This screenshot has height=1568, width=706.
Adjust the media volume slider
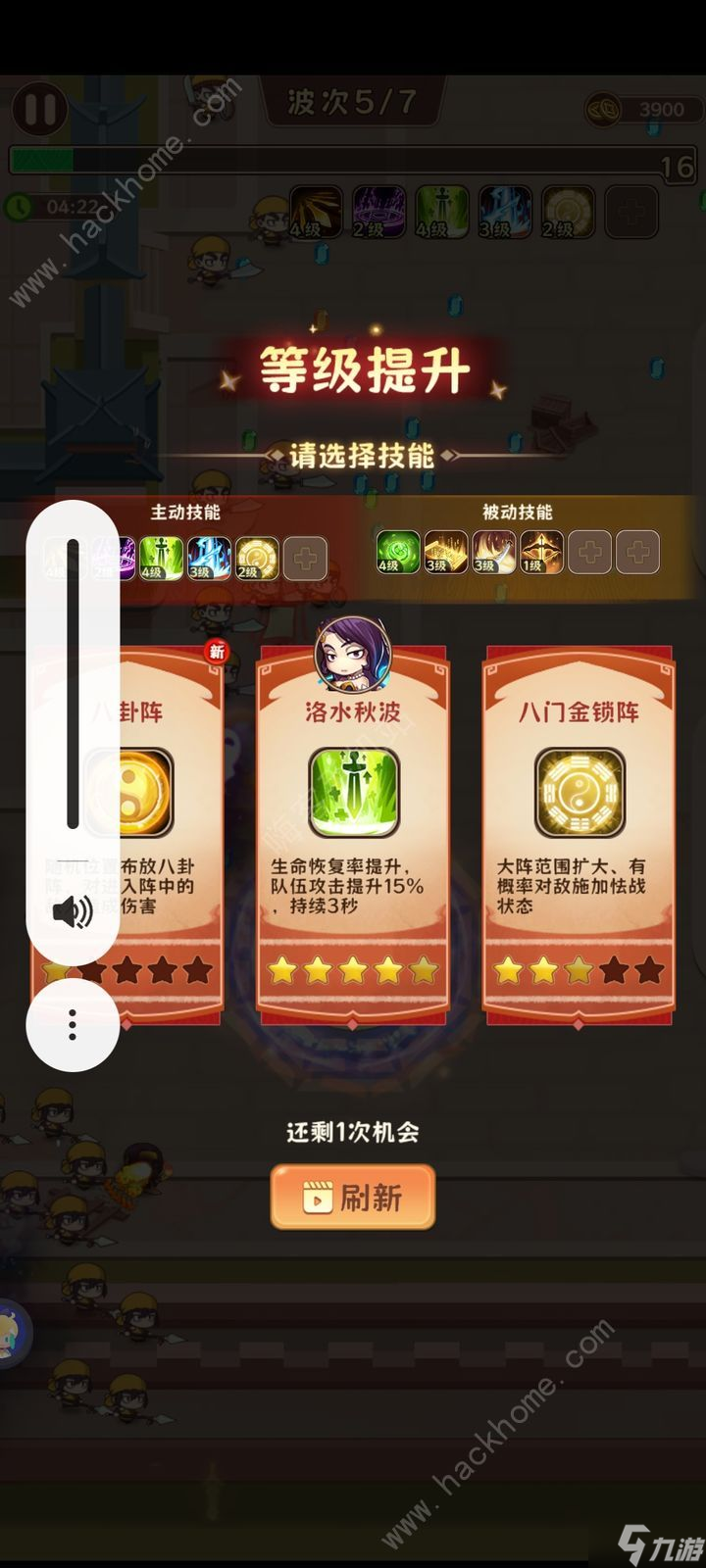click(73, 684)
